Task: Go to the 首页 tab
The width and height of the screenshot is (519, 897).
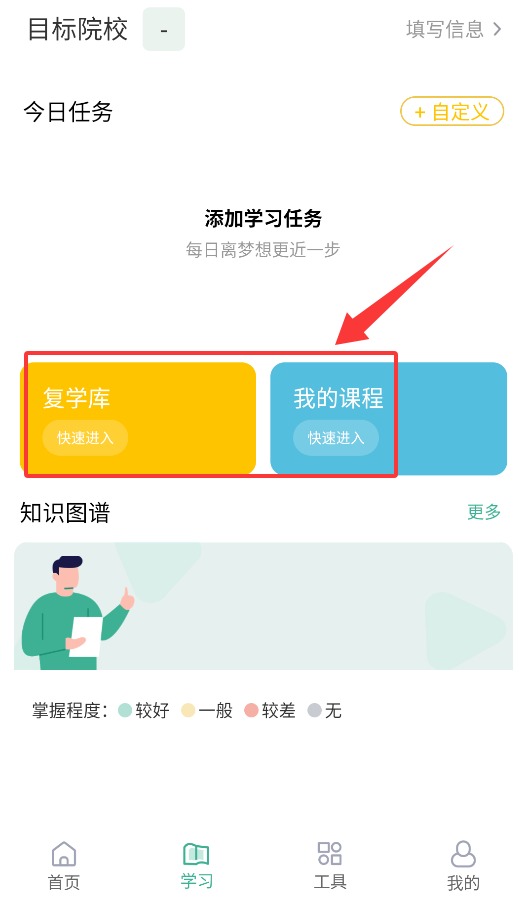Action: tap(64, 866)
